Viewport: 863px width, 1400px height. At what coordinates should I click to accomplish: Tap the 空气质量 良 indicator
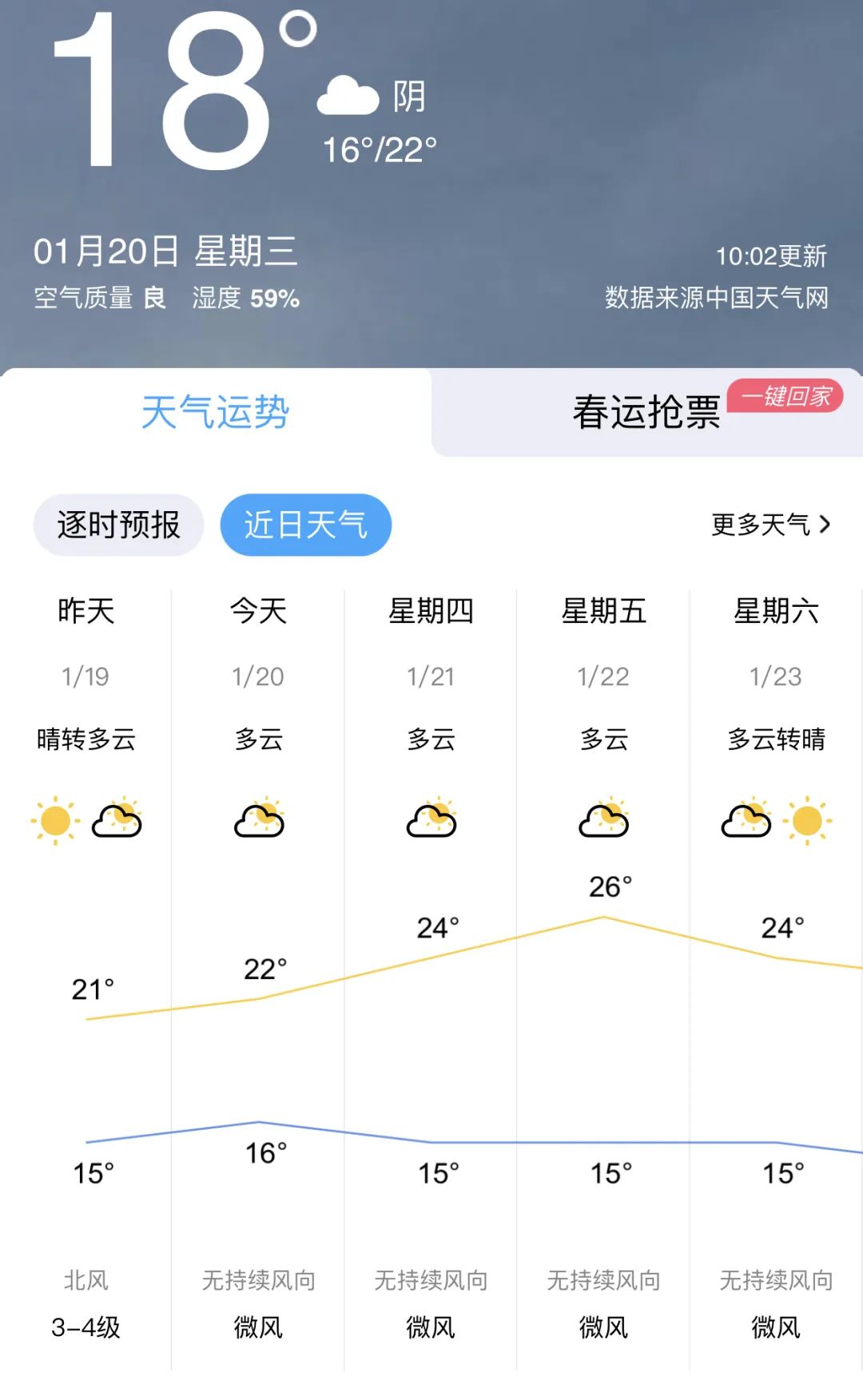click(x=100, y=298)
